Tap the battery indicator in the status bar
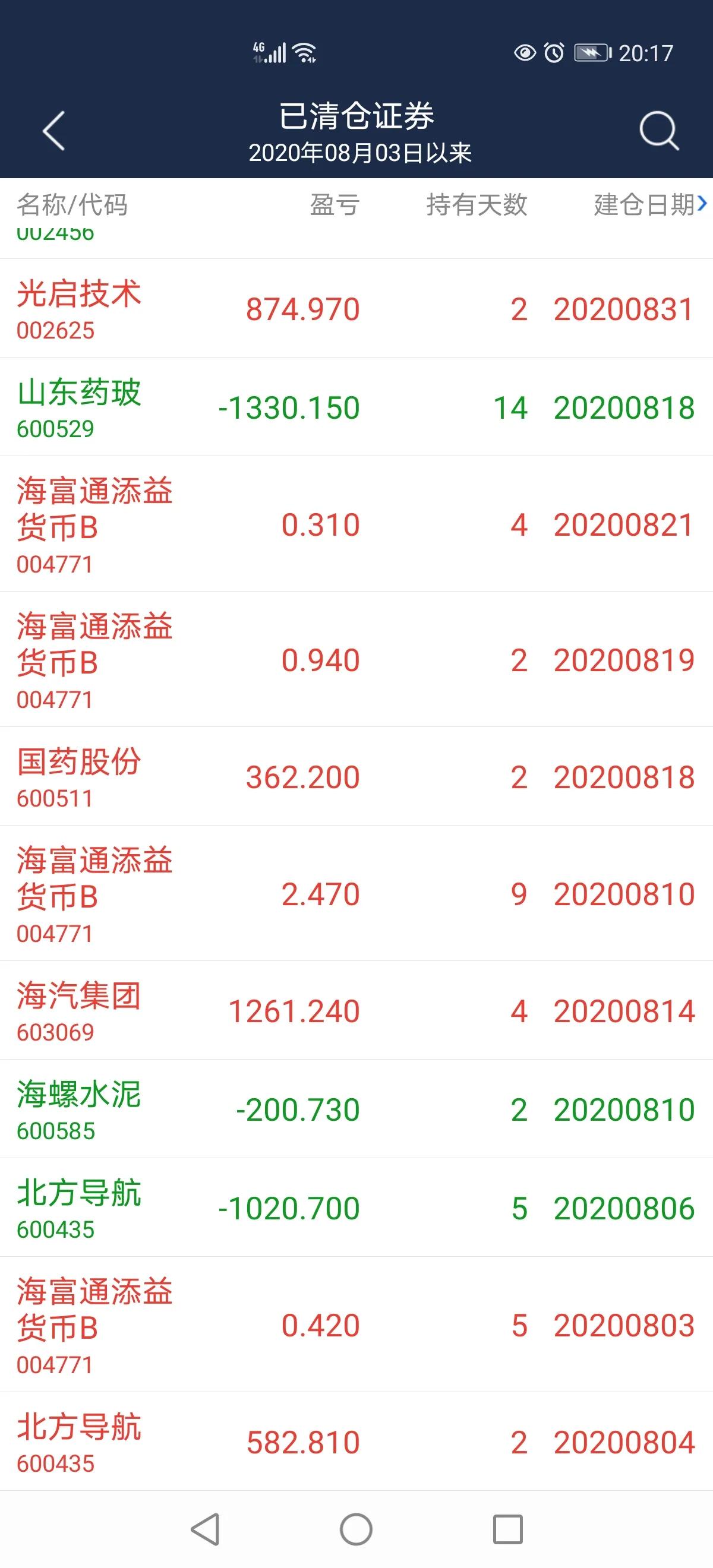The width and height of the screenshot is (713, 1568). (x=589, y=53)
